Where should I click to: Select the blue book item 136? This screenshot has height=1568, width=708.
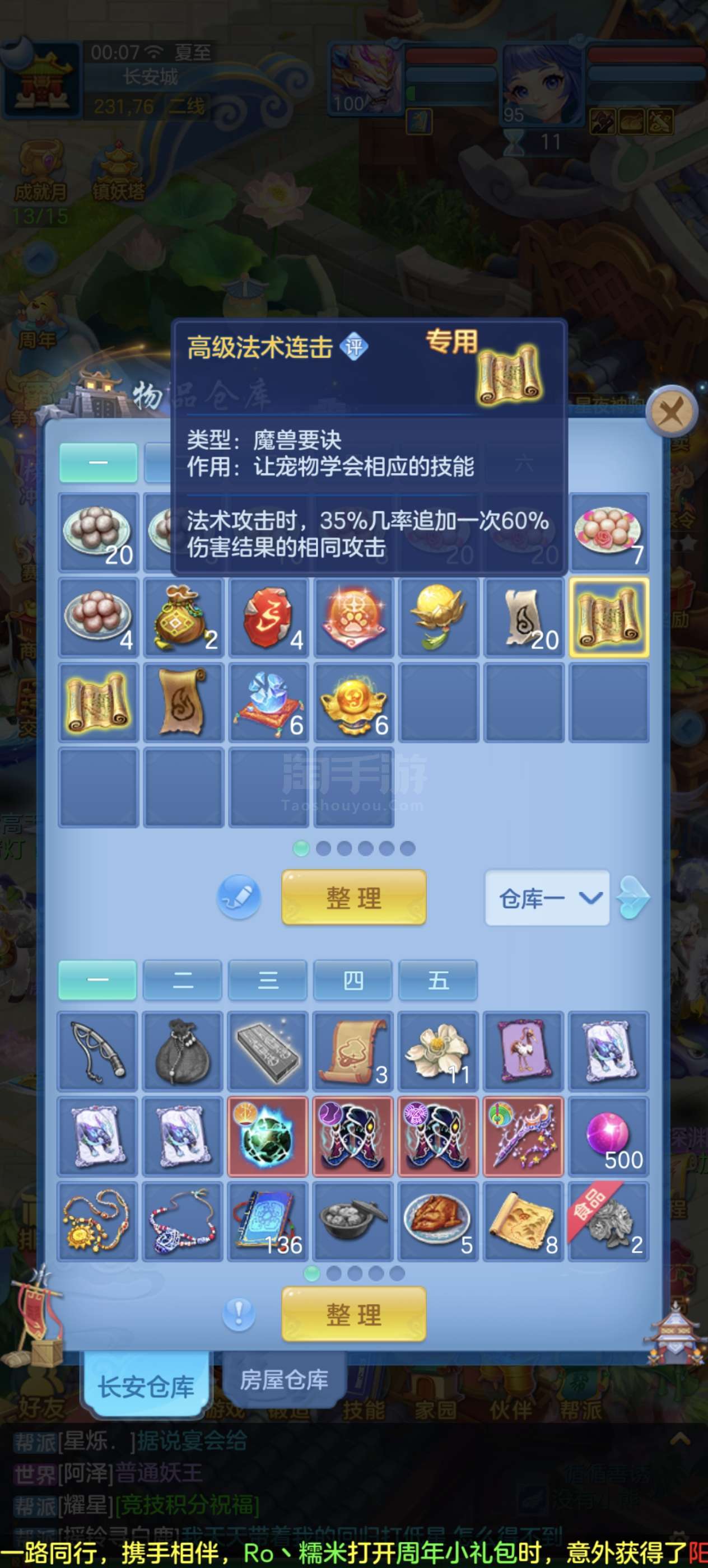coord(268,1221)
